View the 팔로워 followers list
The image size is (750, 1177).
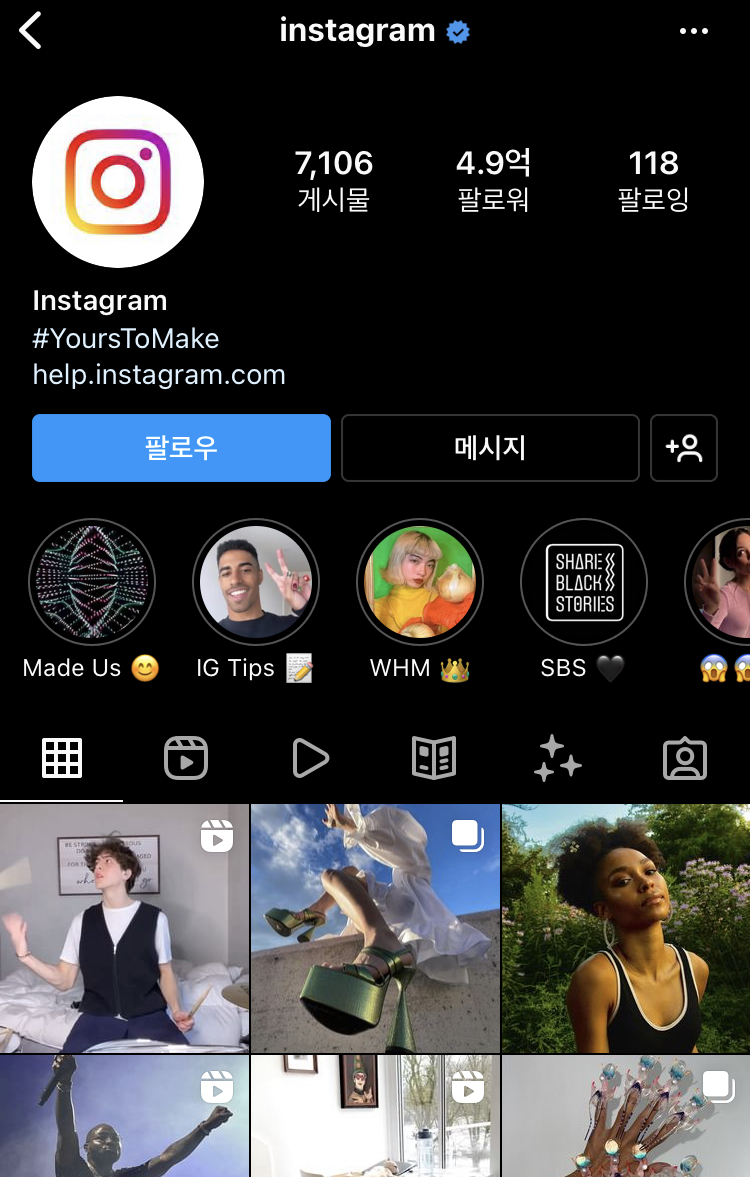[493, 180]
